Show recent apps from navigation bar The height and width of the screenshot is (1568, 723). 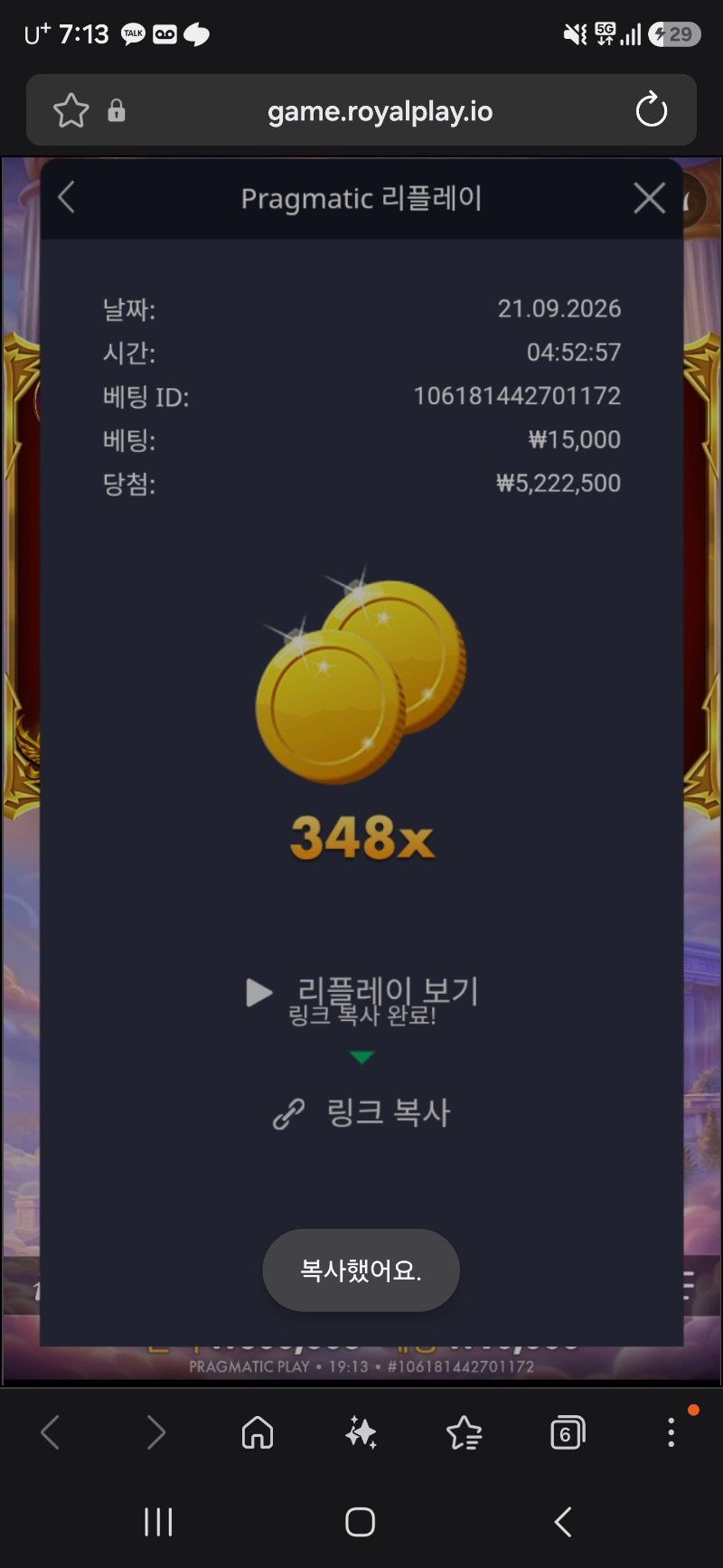point(158,1522)
